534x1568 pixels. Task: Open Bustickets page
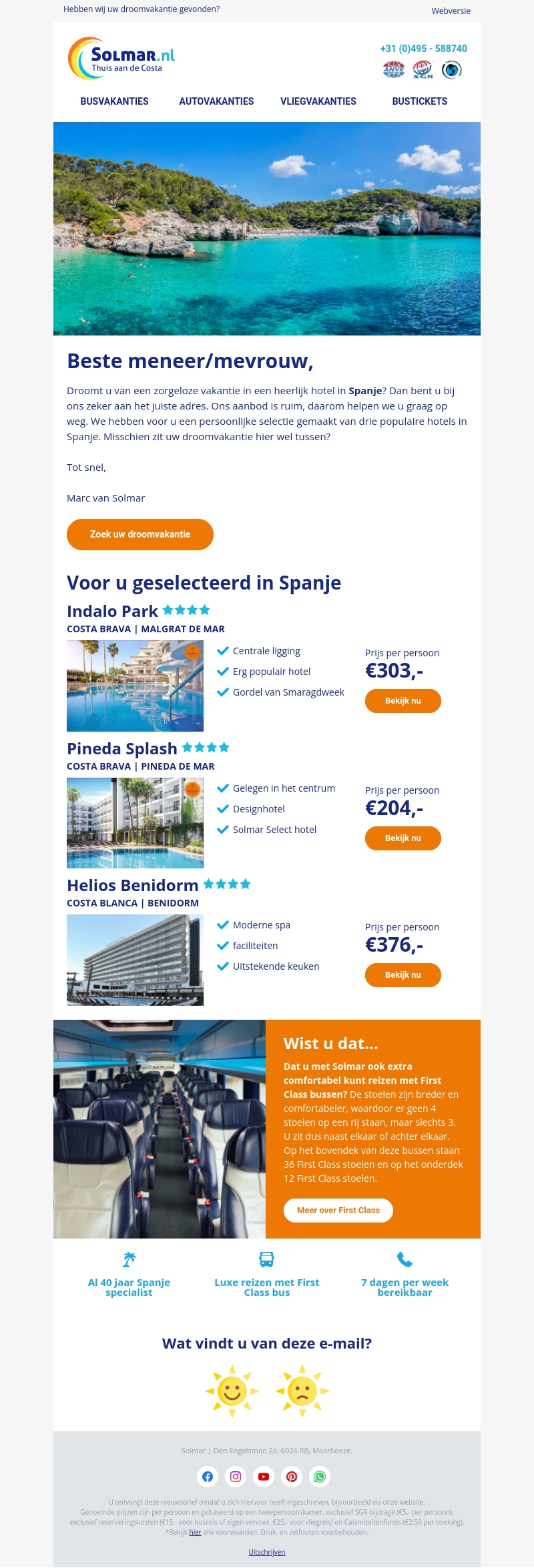[419, 101]
